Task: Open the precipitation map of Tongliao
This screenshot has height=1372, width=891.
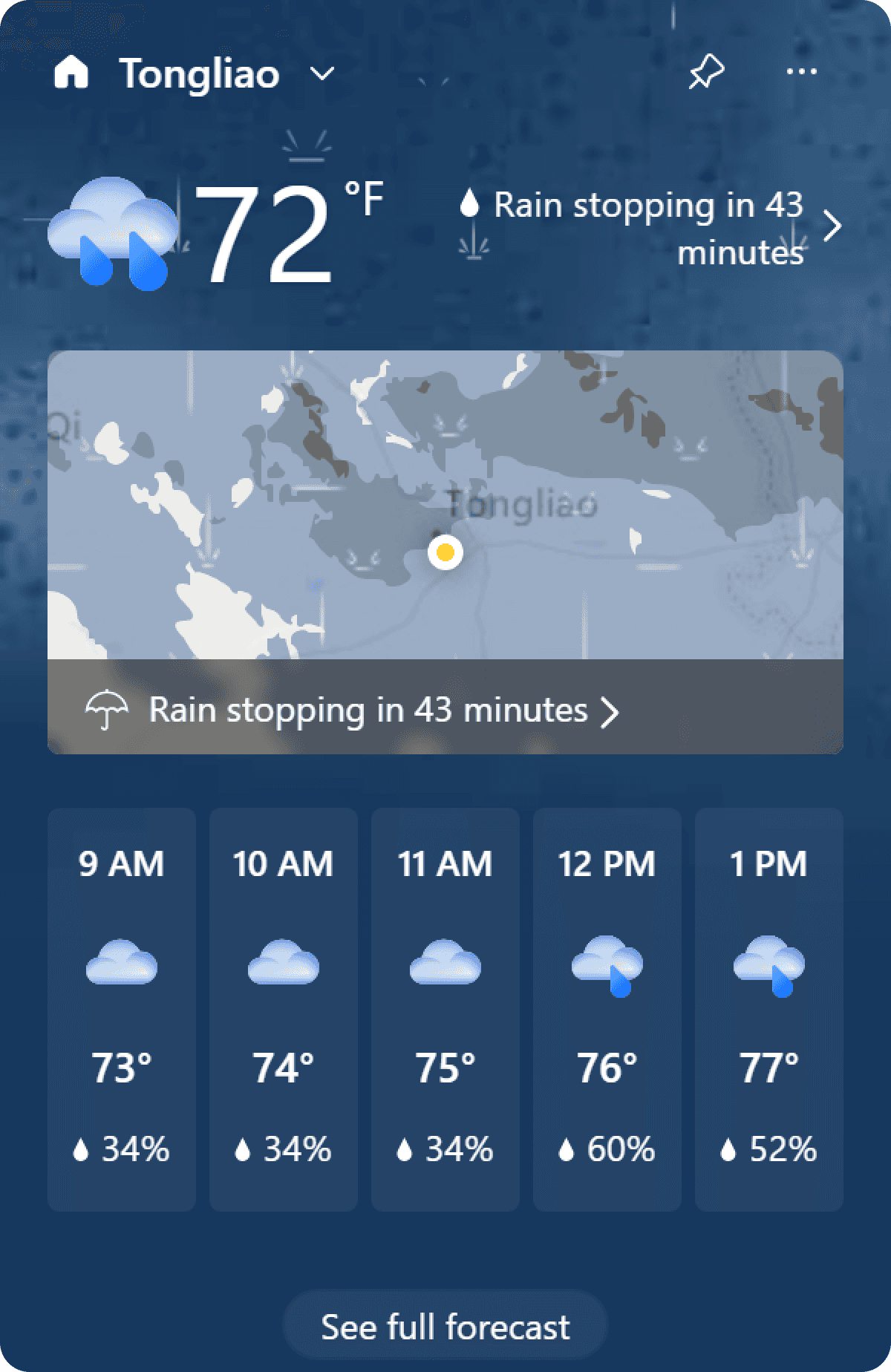Action: pyautogui.click(x=446, y=505)
